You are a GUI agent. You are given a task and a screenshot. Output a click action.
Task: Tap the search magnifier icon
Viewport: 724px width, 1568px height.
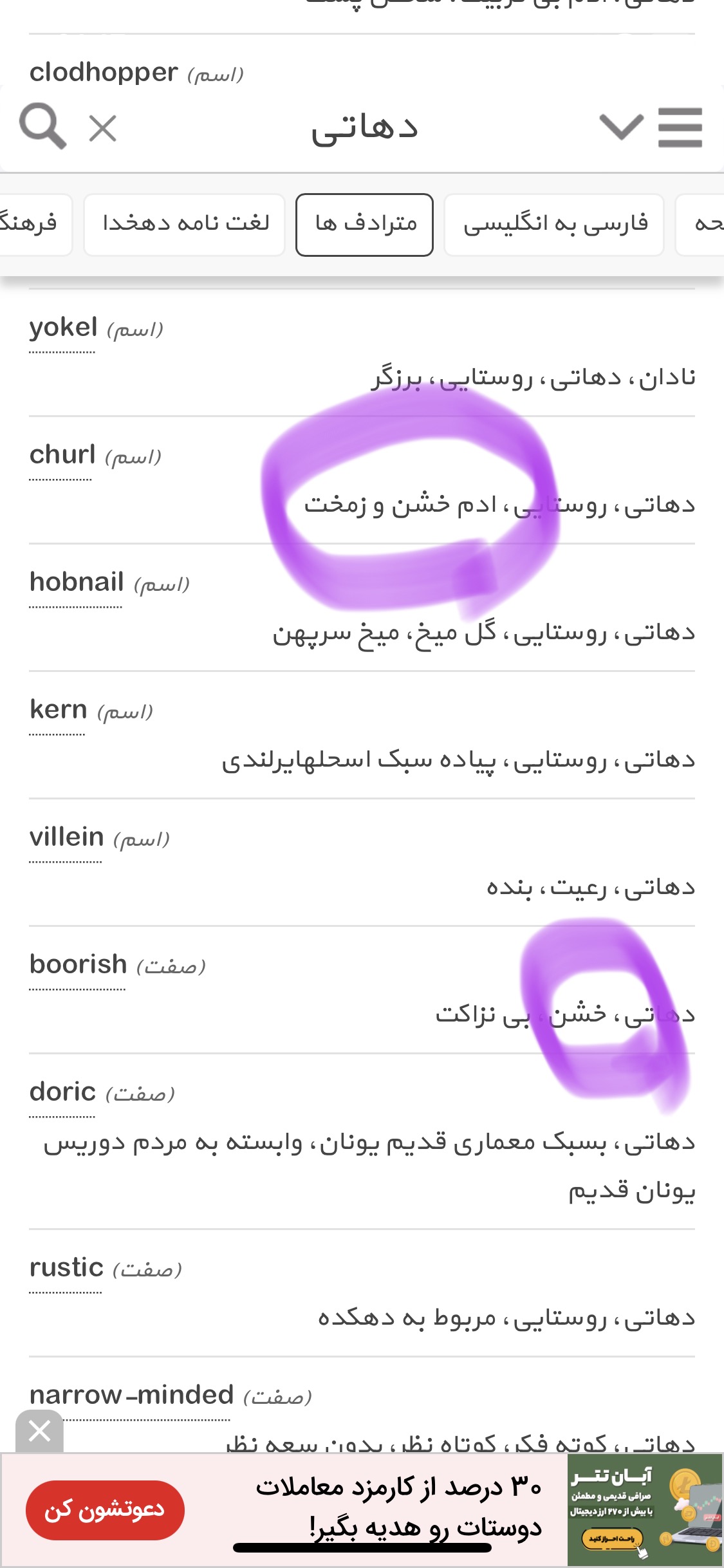[x=43, y=126]
